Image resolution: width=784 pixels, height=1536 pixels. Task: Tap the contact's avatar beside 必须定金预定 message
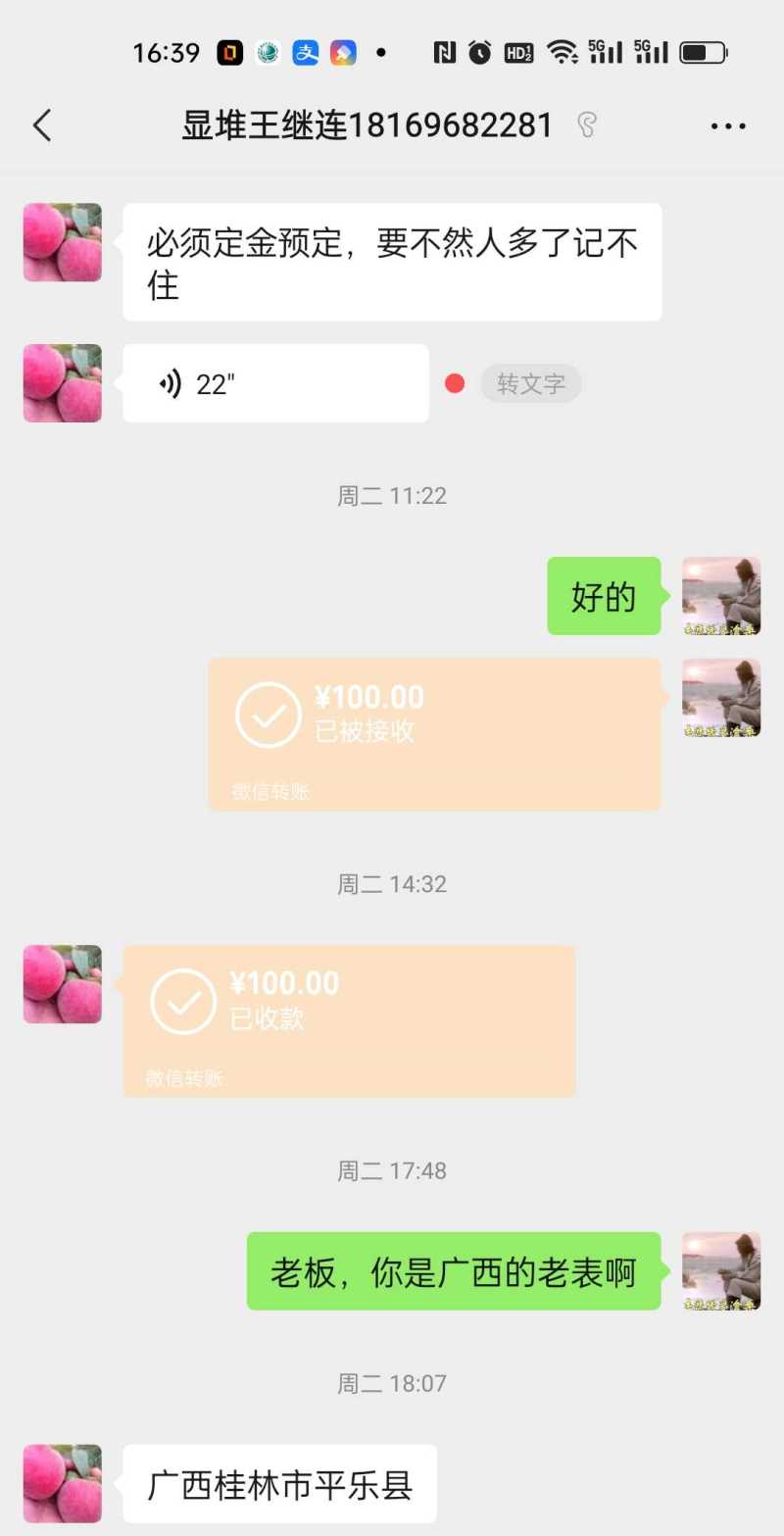tap(63, 242)
